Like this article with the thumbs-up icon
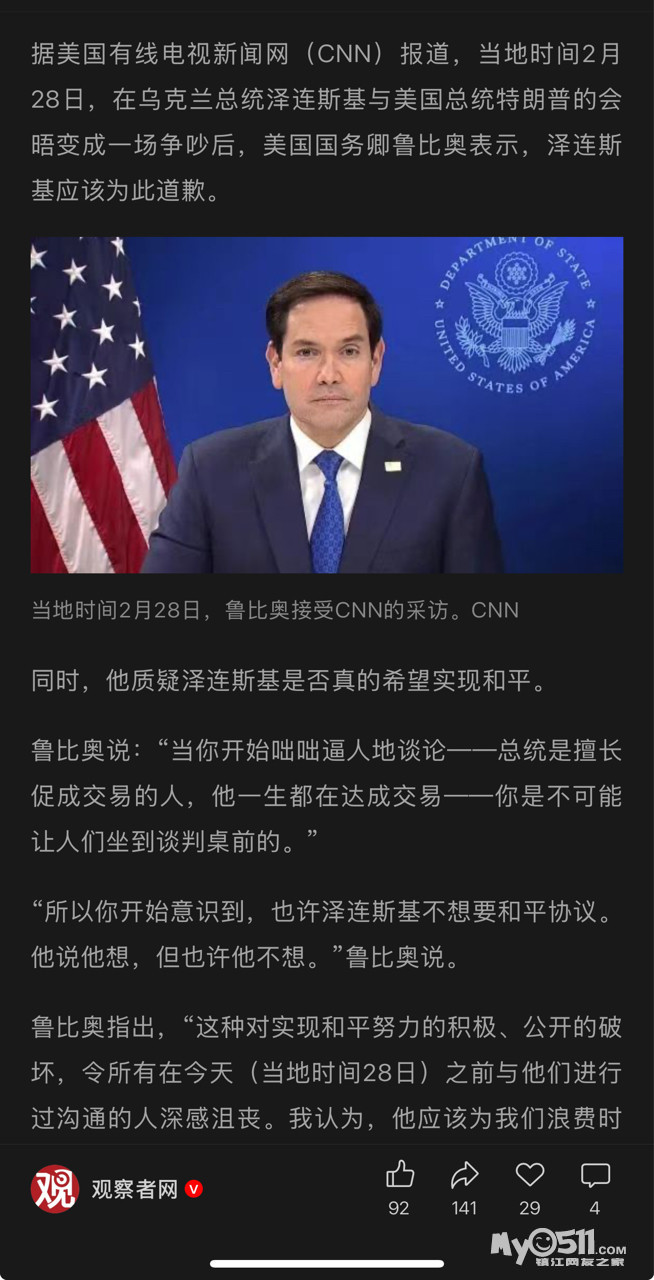Screen dimensions: 654x1280 (399, 1175)
